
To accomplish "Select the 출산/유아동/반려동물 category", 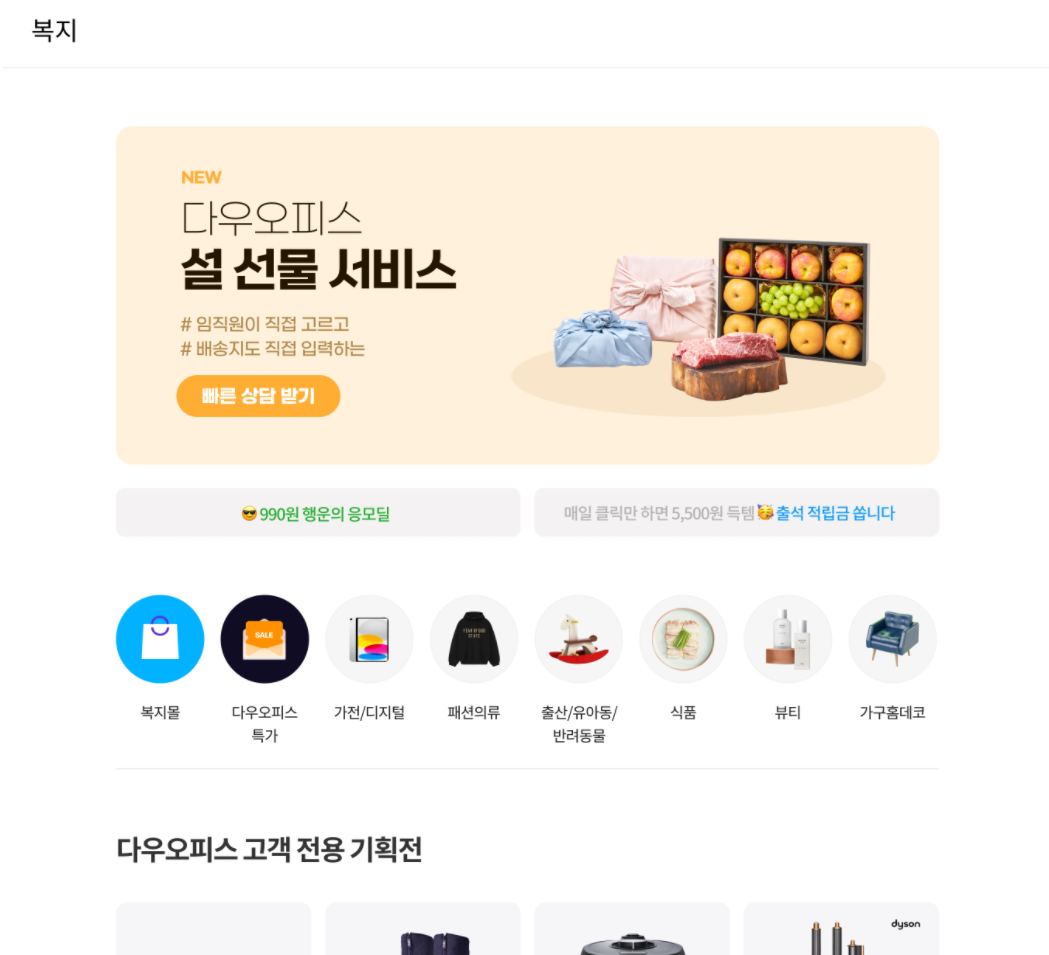I will (x=578, y=640).
